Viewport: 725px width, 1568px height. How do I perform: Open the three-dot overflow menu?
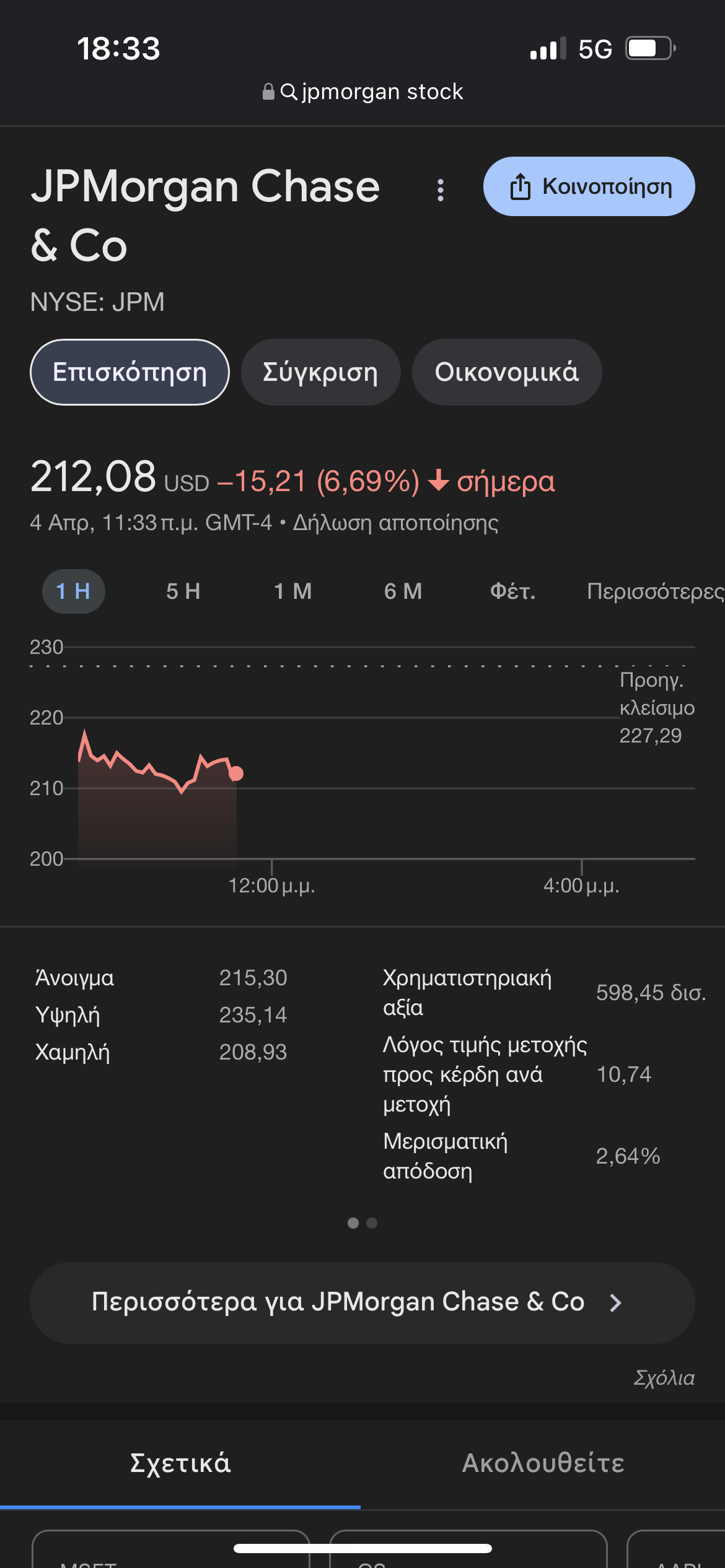tap(440, 189)
